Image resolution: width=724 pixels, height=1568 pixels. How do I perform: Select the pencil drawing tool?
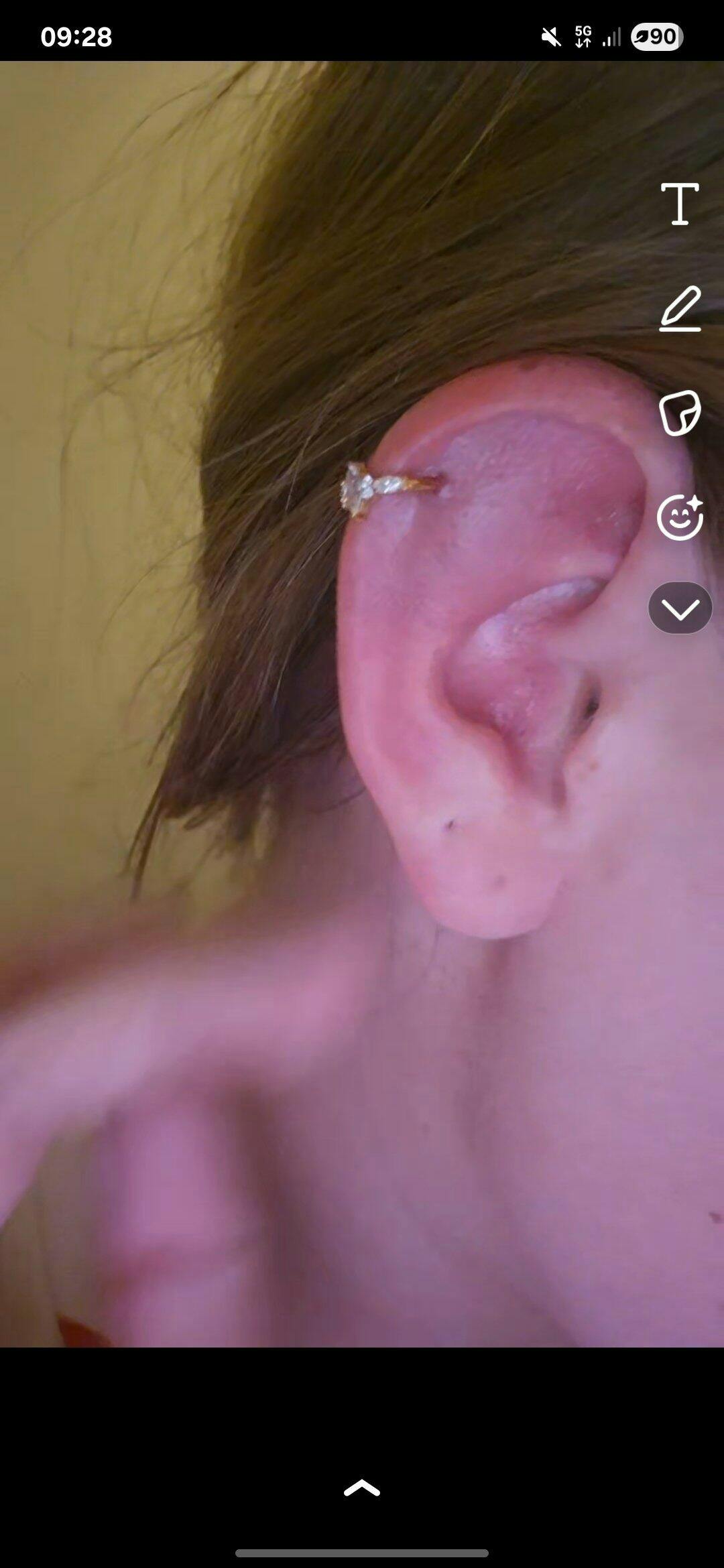pos(680,309)
